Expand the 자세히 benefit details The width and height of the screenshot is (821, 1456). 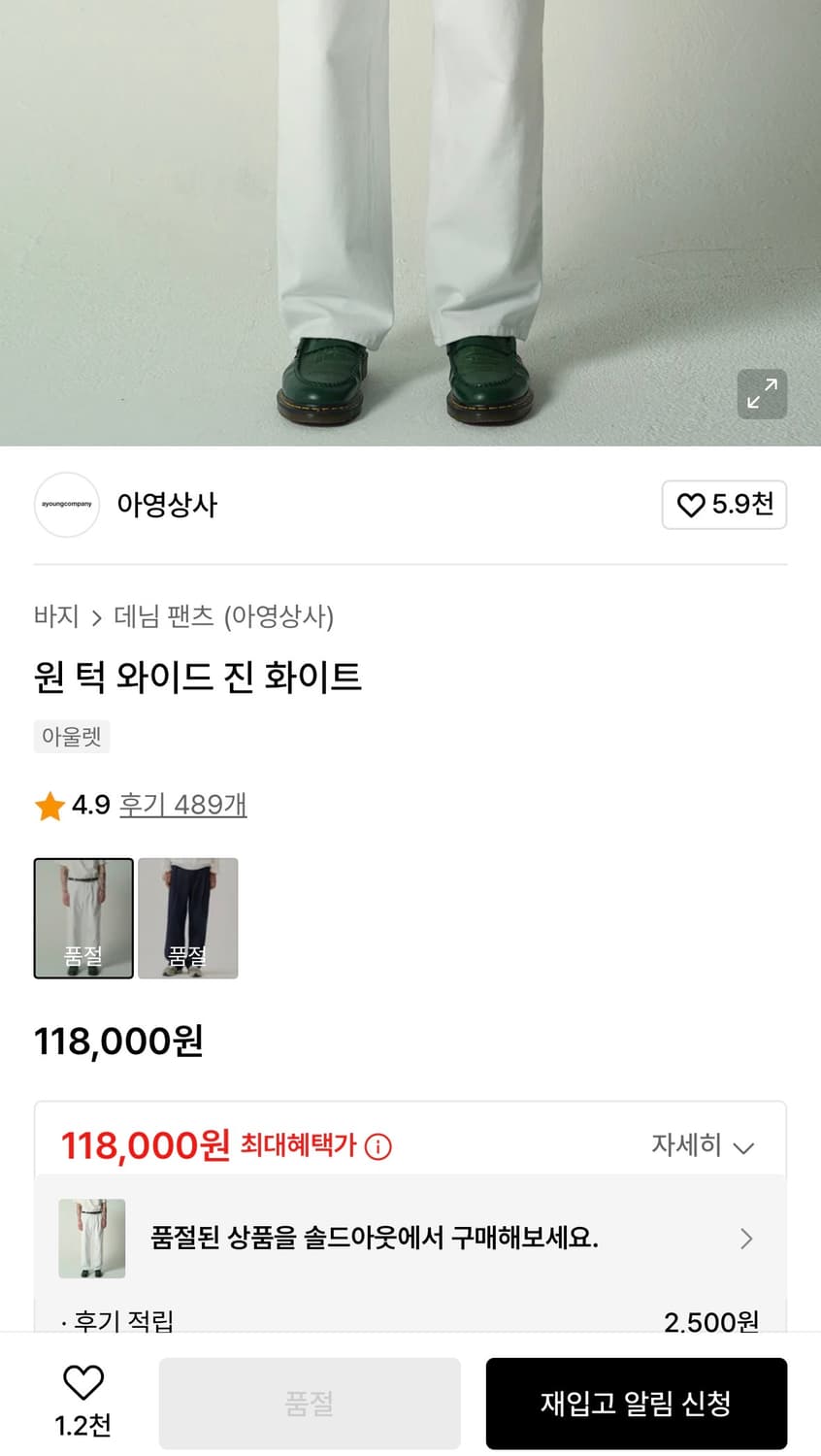click(701, 1145)
